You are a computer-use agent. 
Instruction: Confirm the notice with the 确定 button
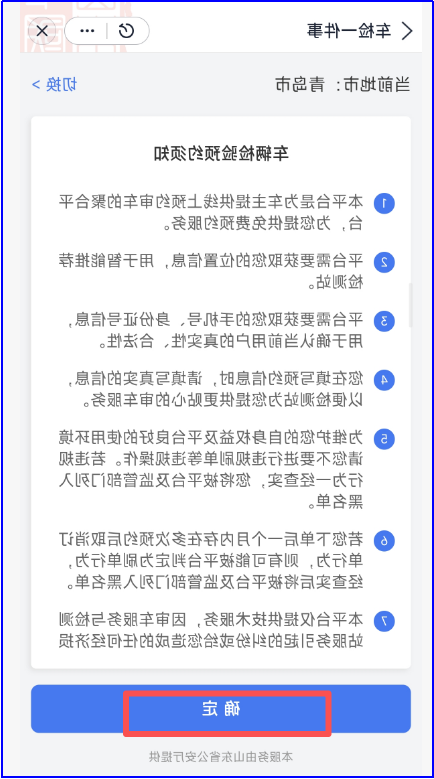pyautogui.click(x=220, y=709)
